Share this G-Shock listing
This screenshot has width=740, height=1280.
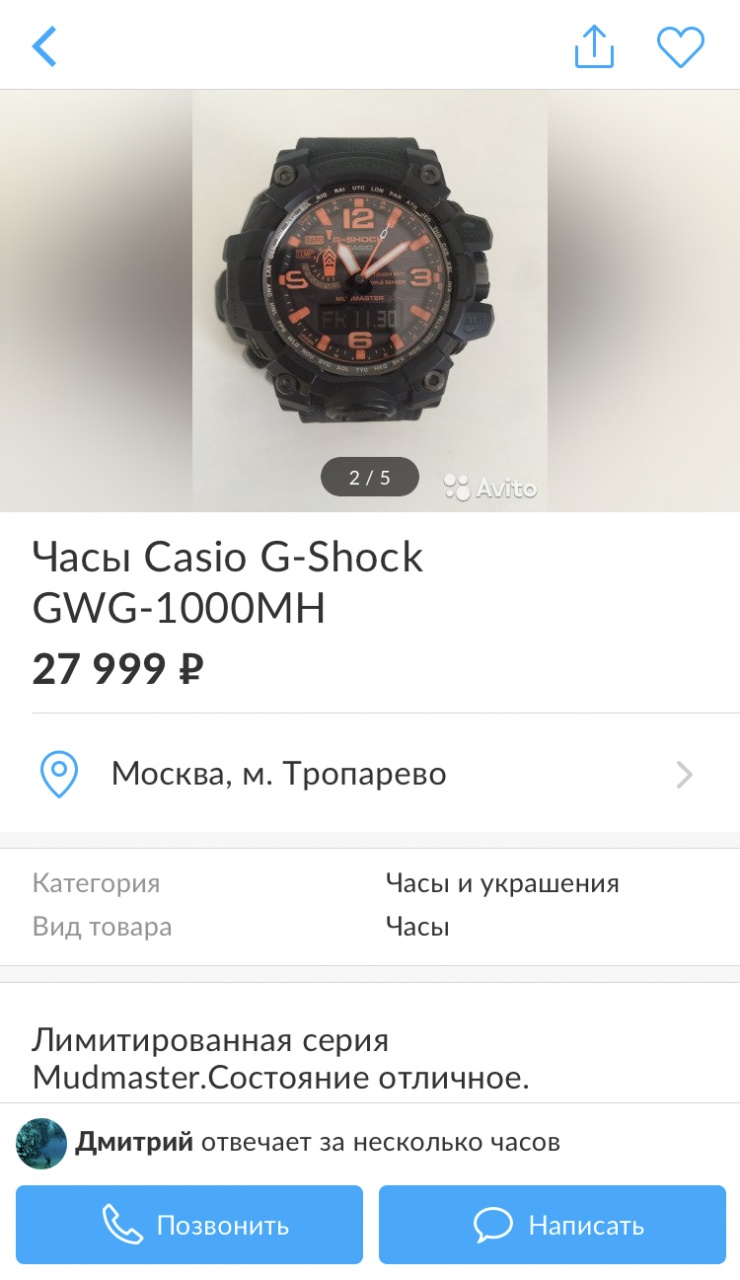click(594, 46)
